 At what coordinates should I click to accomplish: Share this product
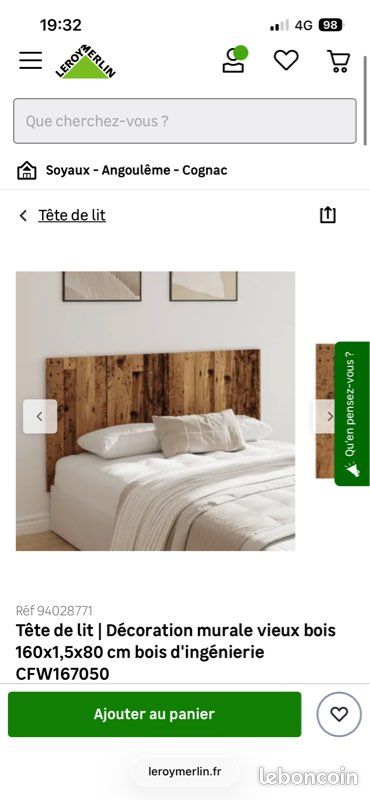click(328, 215)
